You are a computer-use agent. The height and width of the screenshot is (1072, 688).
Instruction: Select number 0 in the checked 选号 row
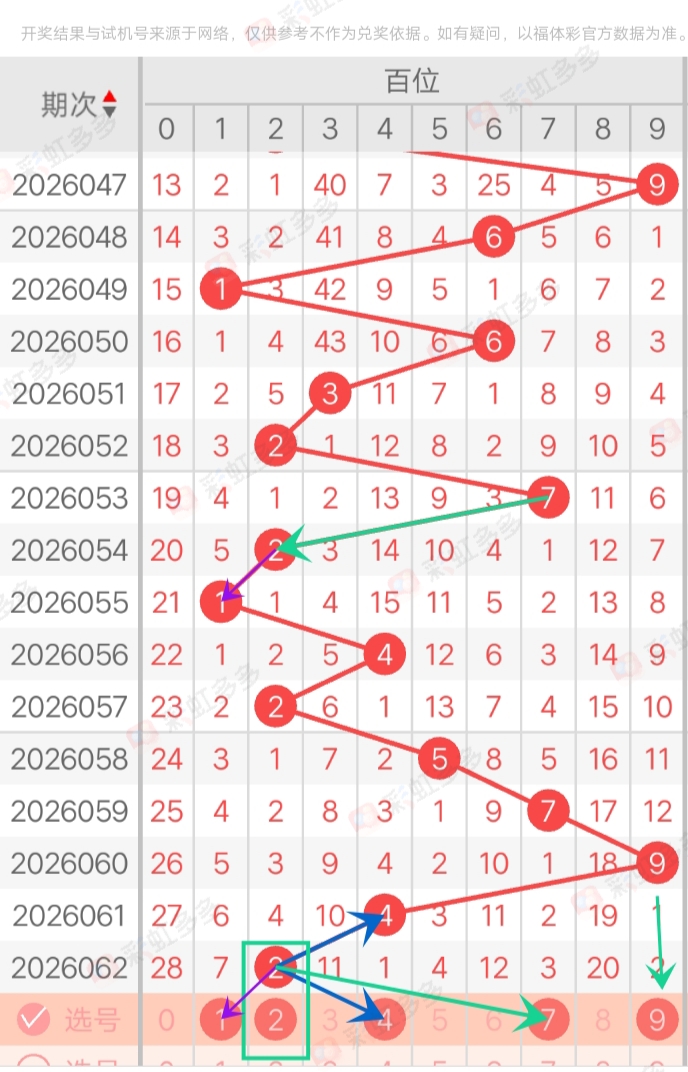pos(166,1020)
